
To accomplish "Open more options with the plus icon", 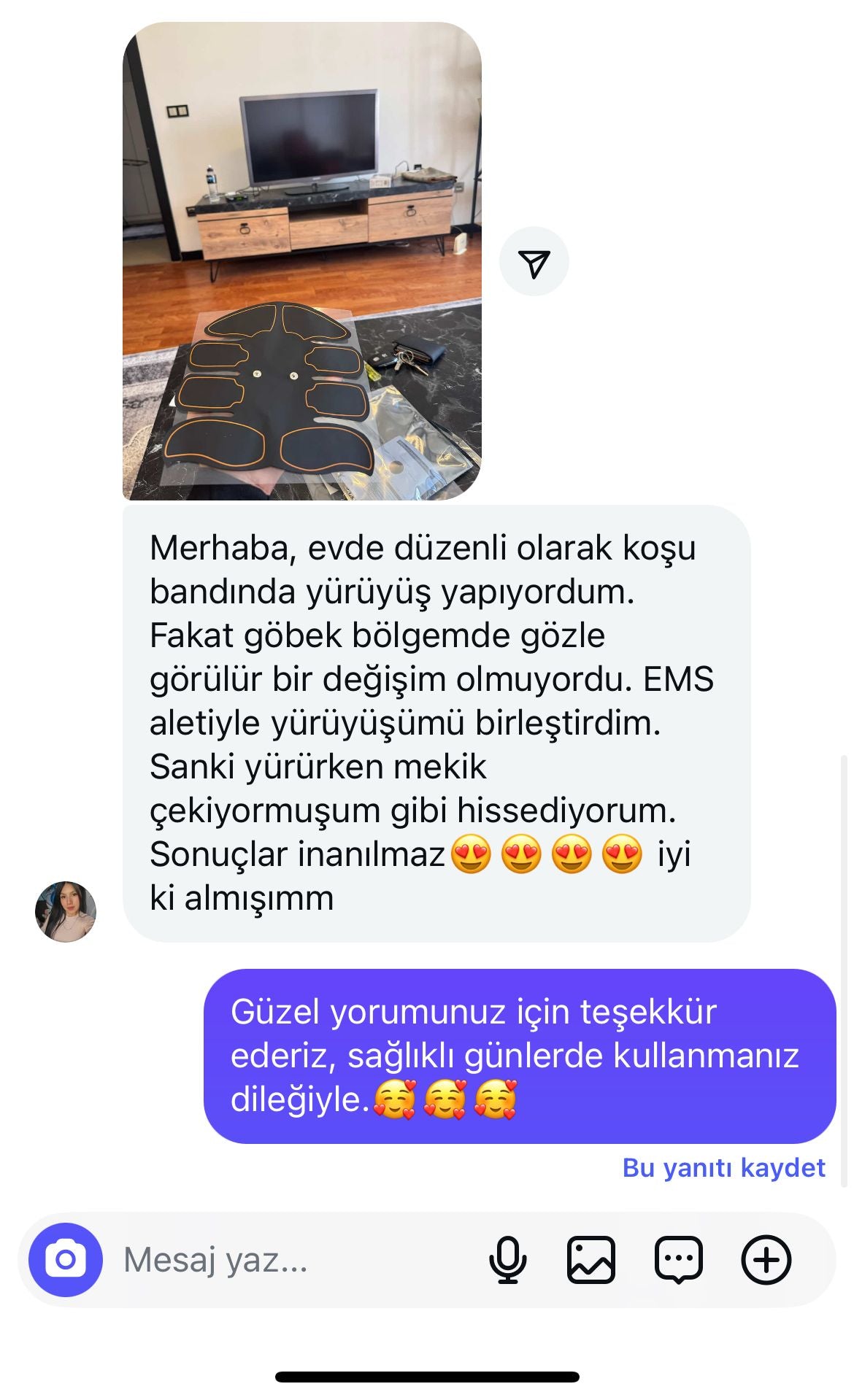I will point(766,1259).
